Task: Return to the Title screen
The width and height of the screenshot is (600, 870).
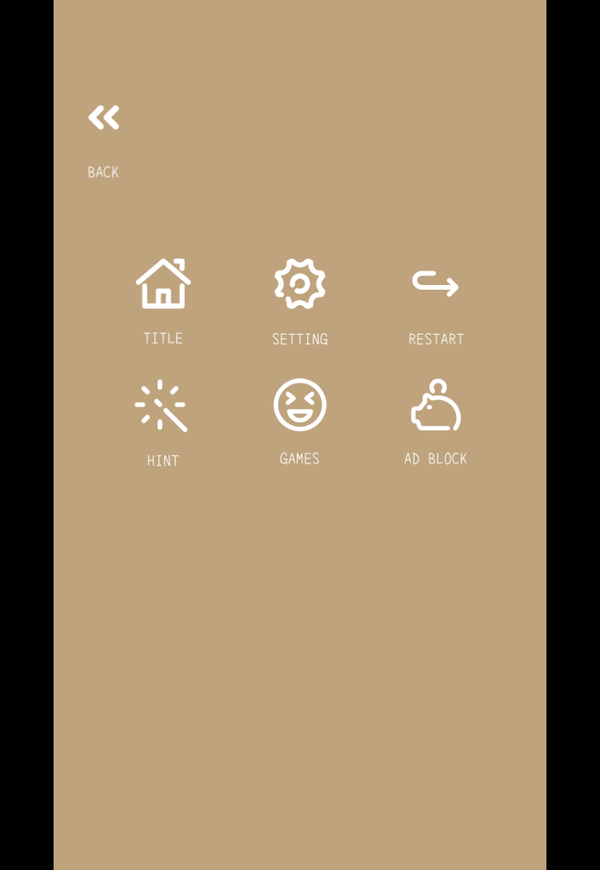Action: (163, 284)
